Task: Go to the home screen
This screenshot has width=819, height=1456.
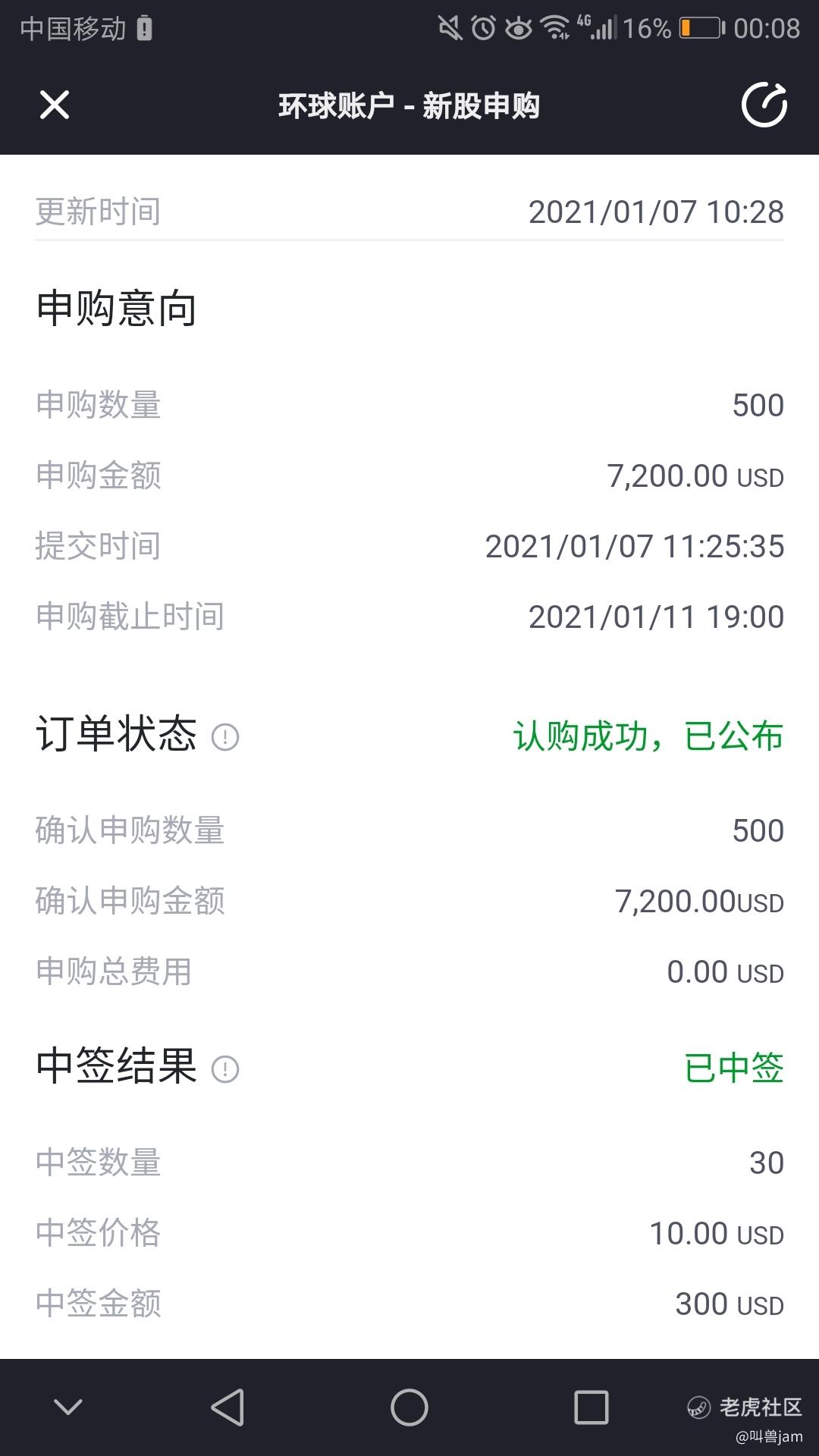Action: tap(409, 1407)
